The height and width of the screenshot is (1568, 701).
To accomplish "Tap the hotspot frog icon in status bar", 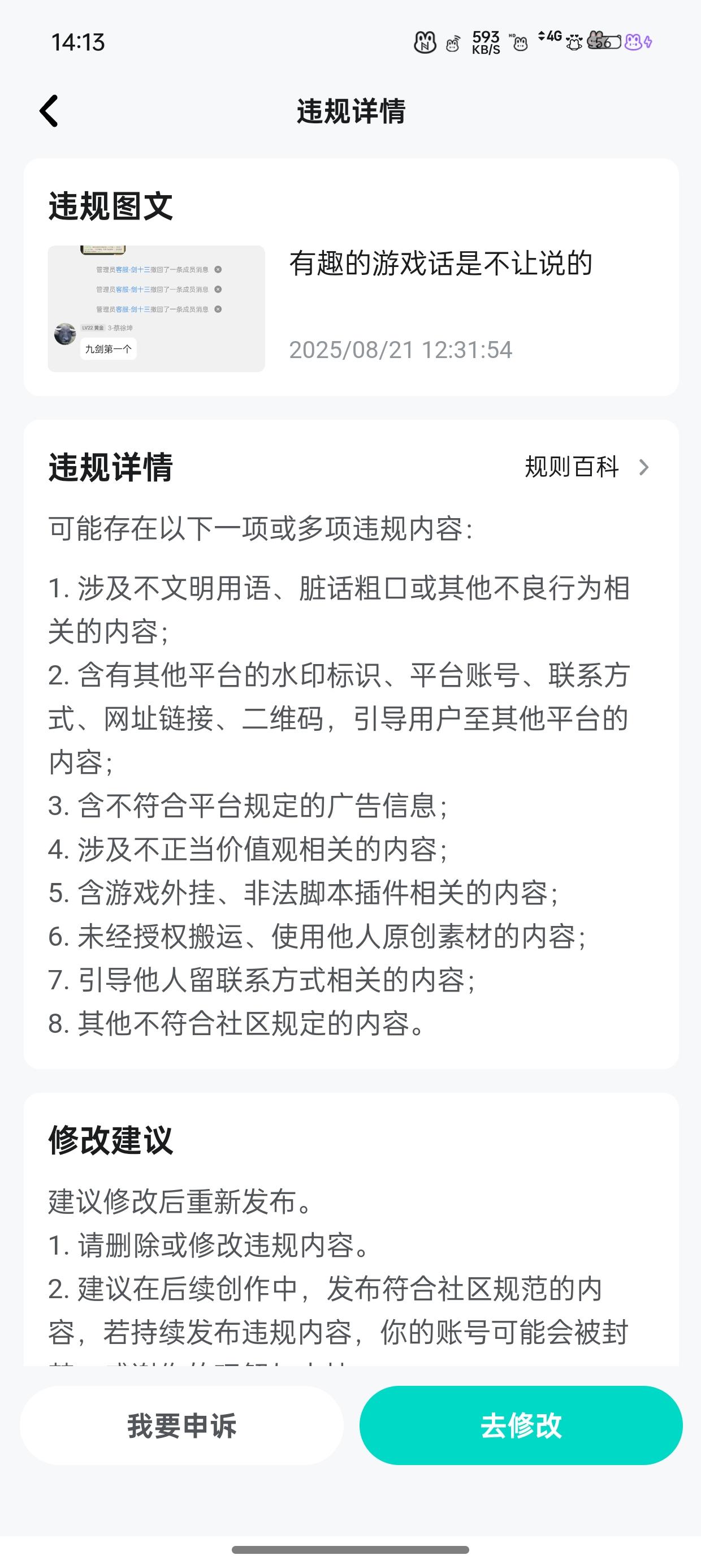I will pos(452,44).
